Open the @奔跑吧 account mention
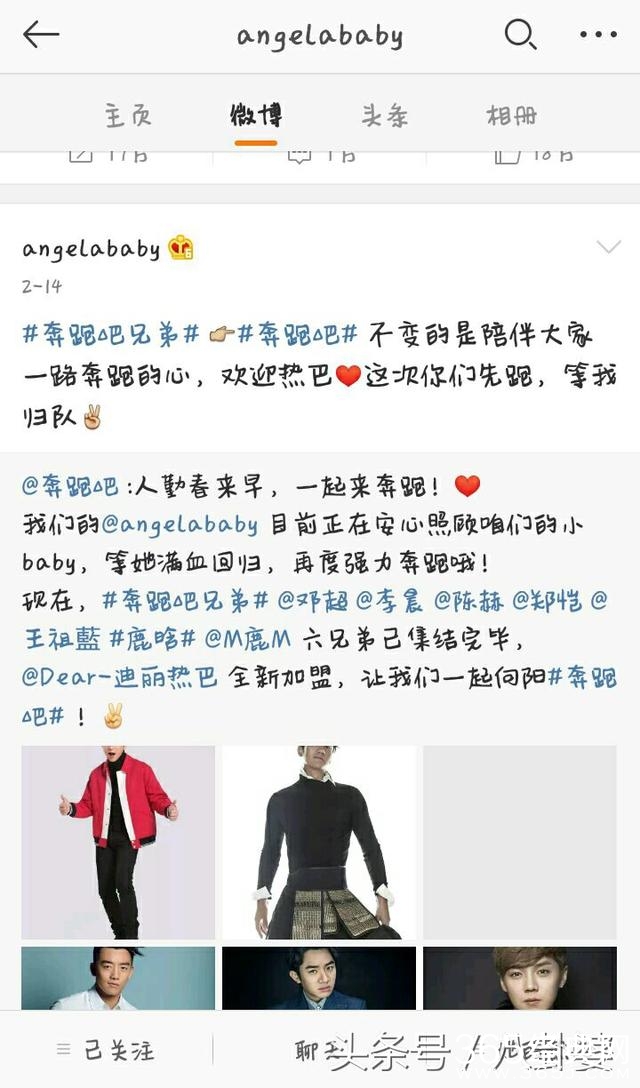This screenshot has width=640, height=1088. coord(69,487)
